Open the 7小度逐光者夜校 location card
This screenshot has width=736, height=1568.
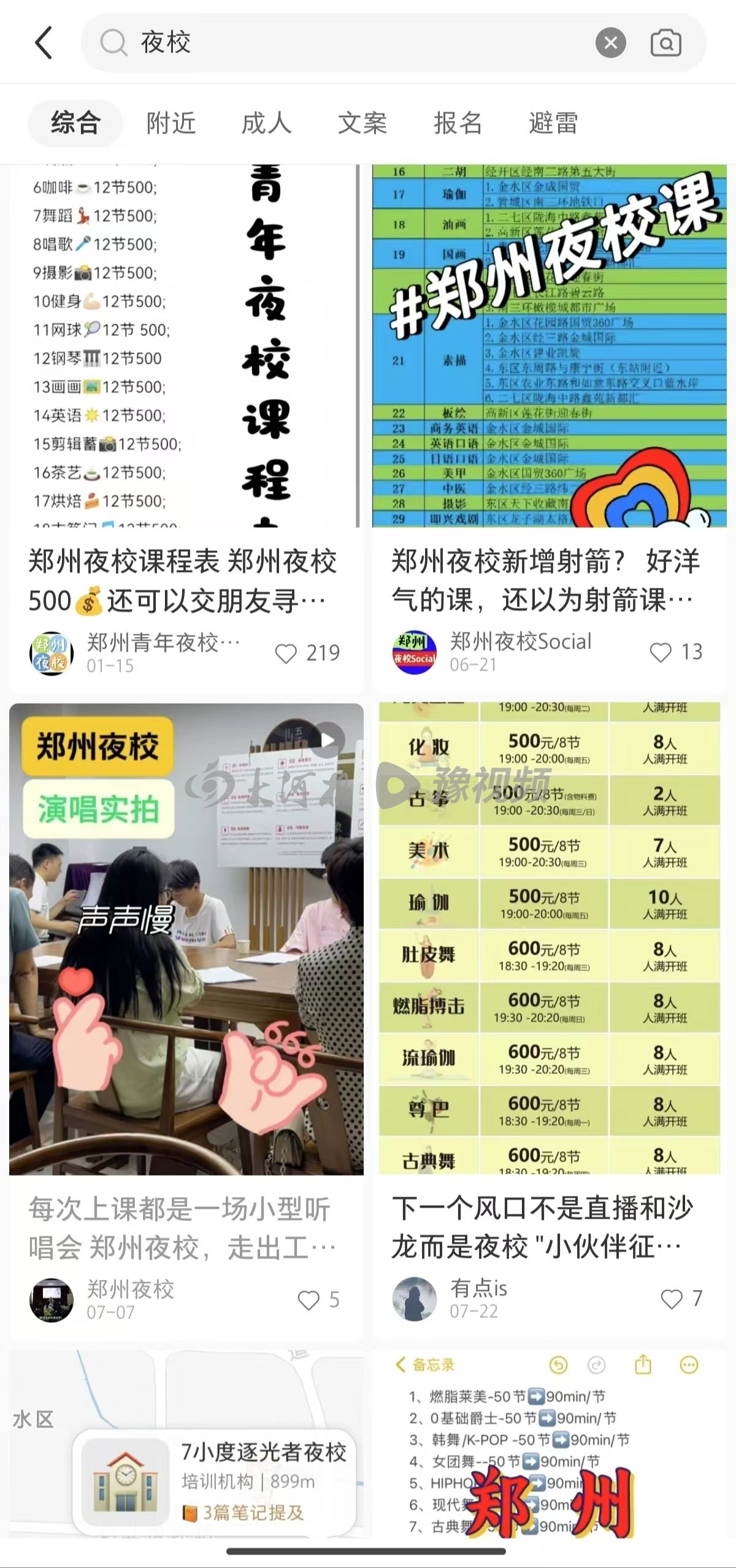point(215,1481)
